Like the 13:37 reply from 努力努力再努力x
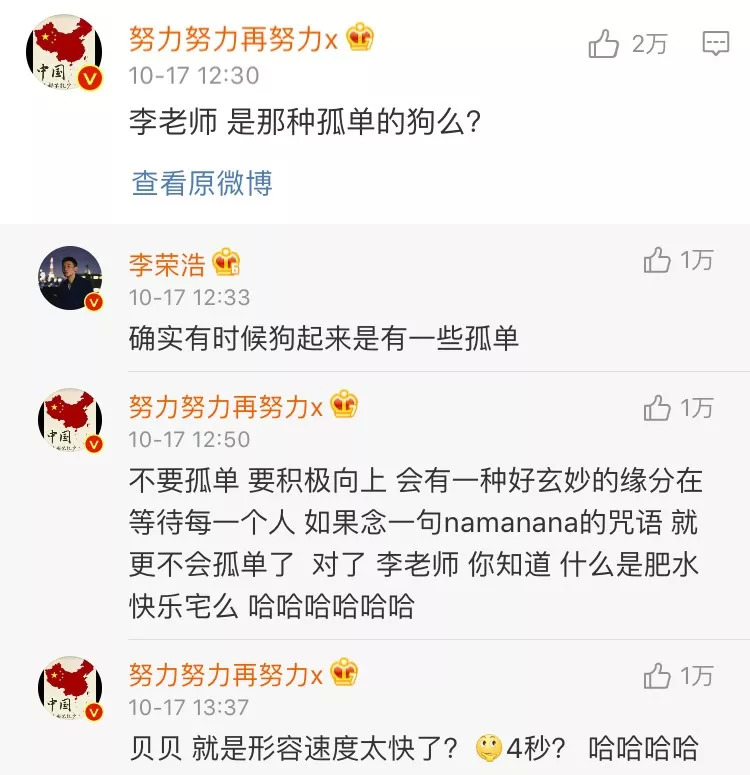Screen dimensions: 750x775 (x=658, y=676)
